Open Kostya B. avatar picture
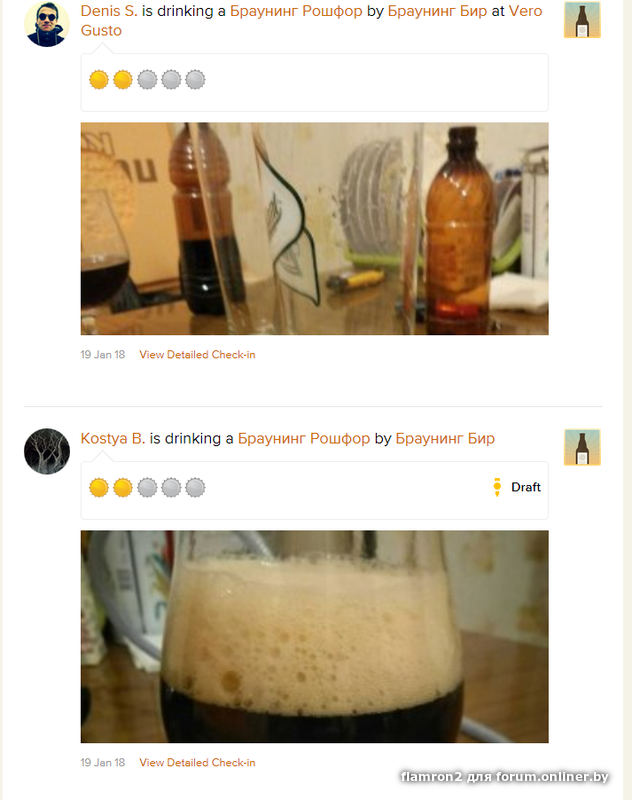The height and width of the screenshot is (800, 632). coord(46,451)
